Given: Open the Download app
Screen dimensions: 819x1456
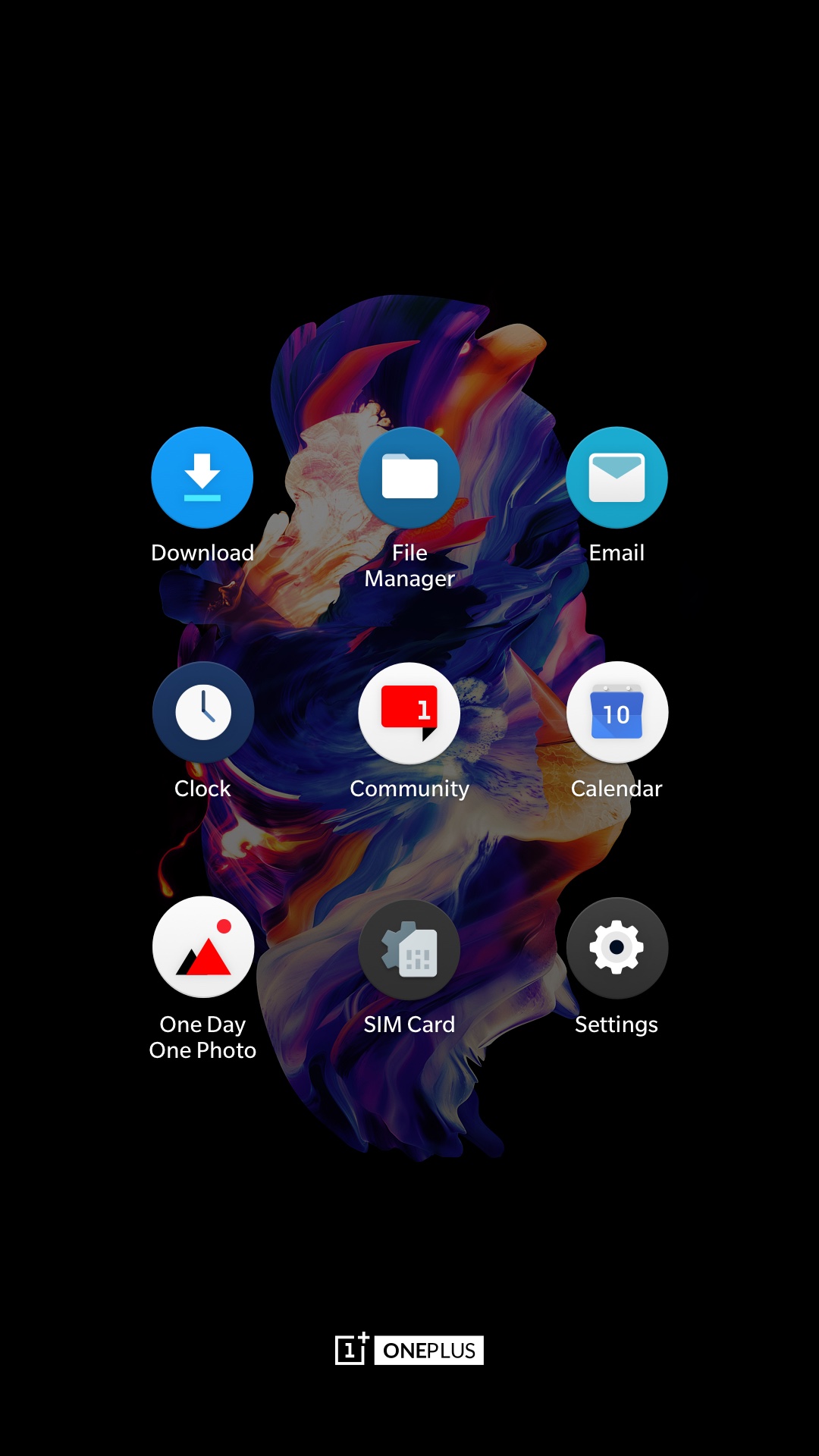Looking at the screenshot, I should [202, 477].
